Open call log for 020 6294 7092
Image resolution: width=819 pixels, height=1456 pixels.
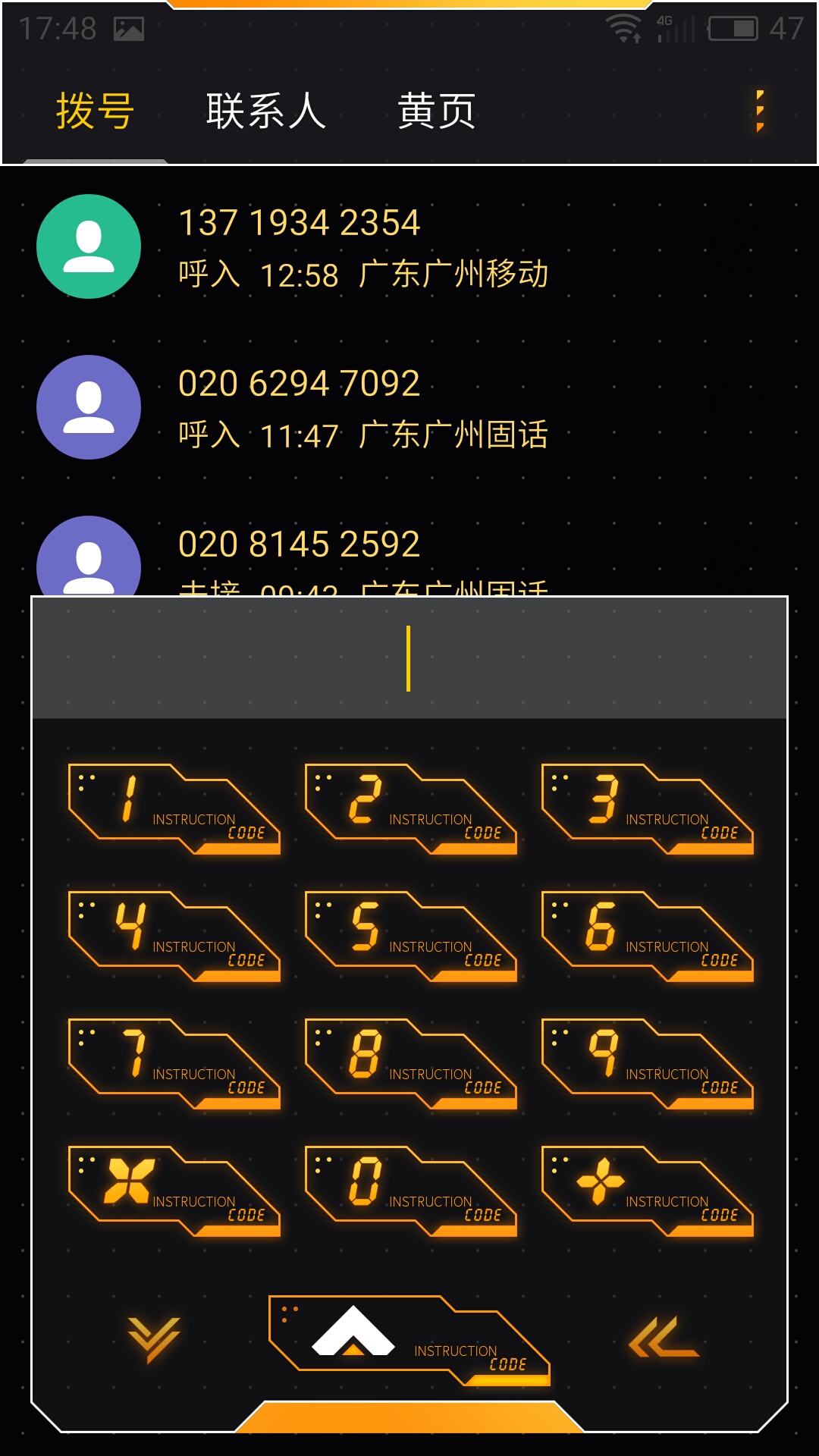(x=409, y=408)
